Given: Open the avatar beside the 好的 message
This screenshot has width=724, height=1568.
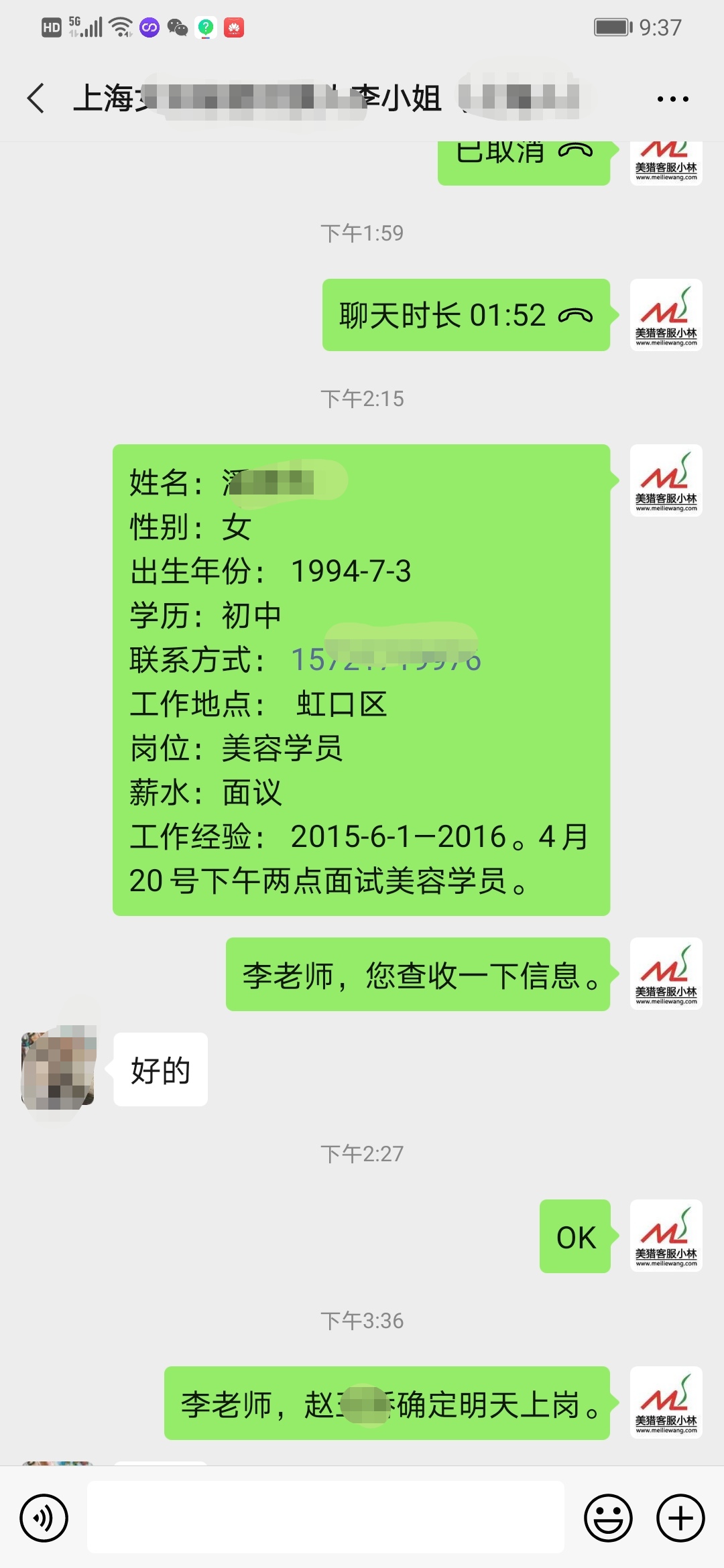Looking at the screenshot, I should [x=59, y=1069].
